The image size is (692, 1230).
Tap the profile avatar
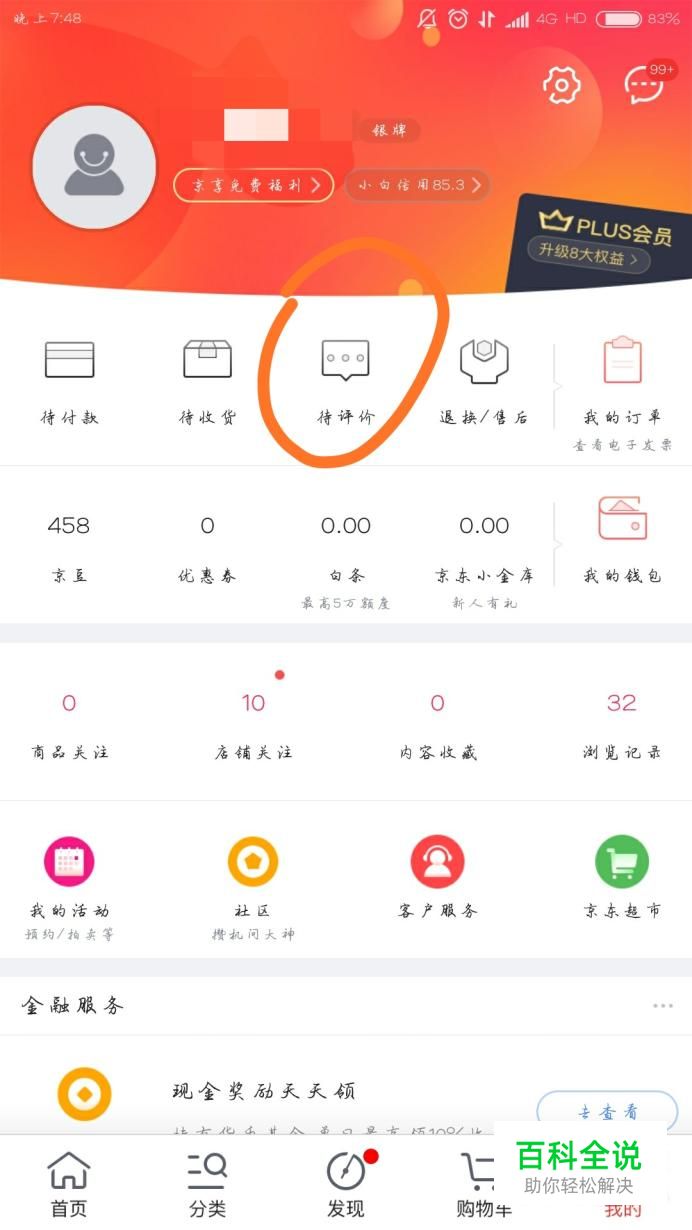94,166
